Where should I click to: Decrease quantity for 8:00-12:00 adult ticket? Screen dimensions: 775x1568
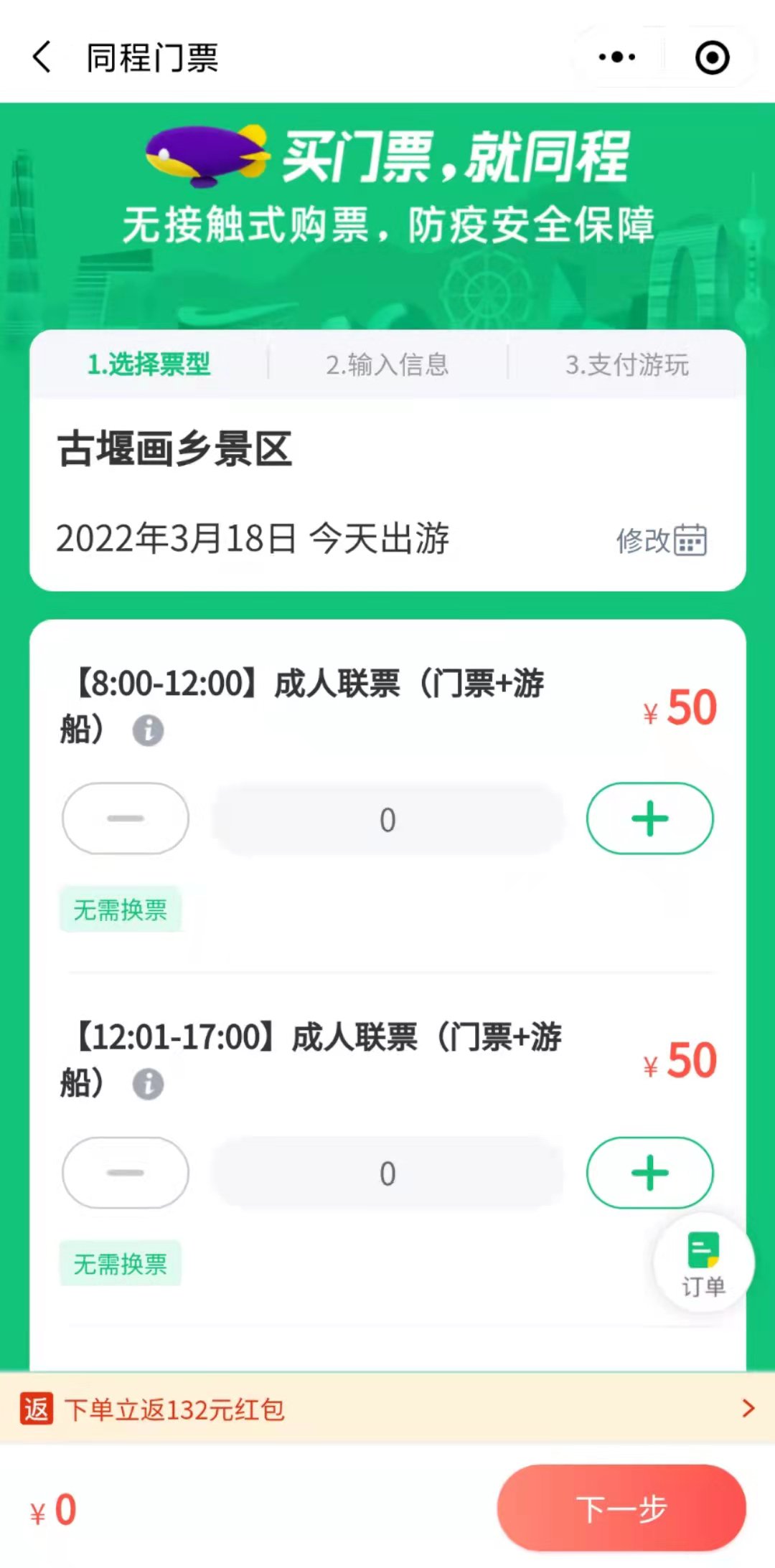(x=126, y=818)
